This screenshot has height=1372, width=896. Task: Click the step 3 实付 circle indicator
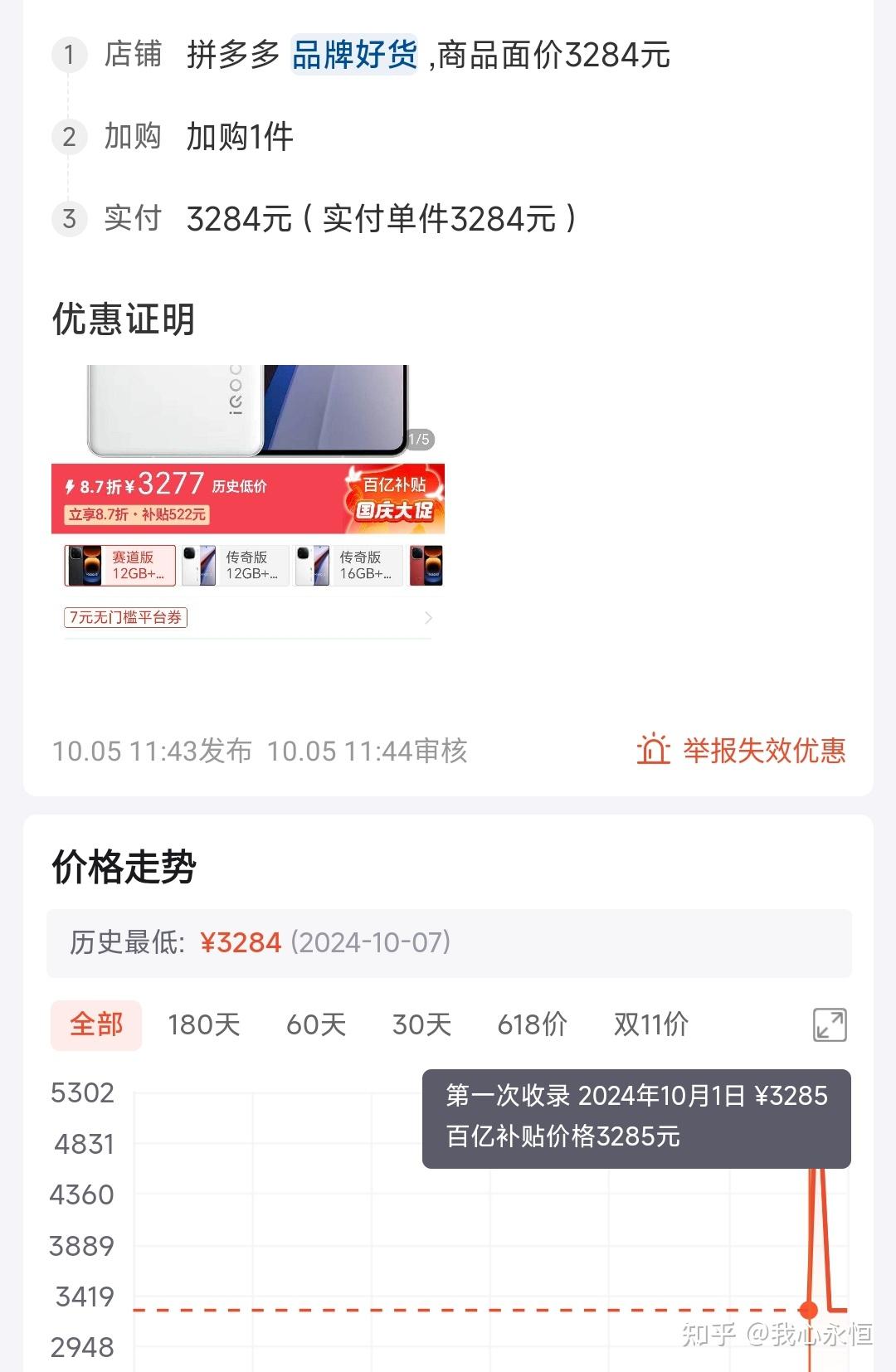(x=69, y=219)
